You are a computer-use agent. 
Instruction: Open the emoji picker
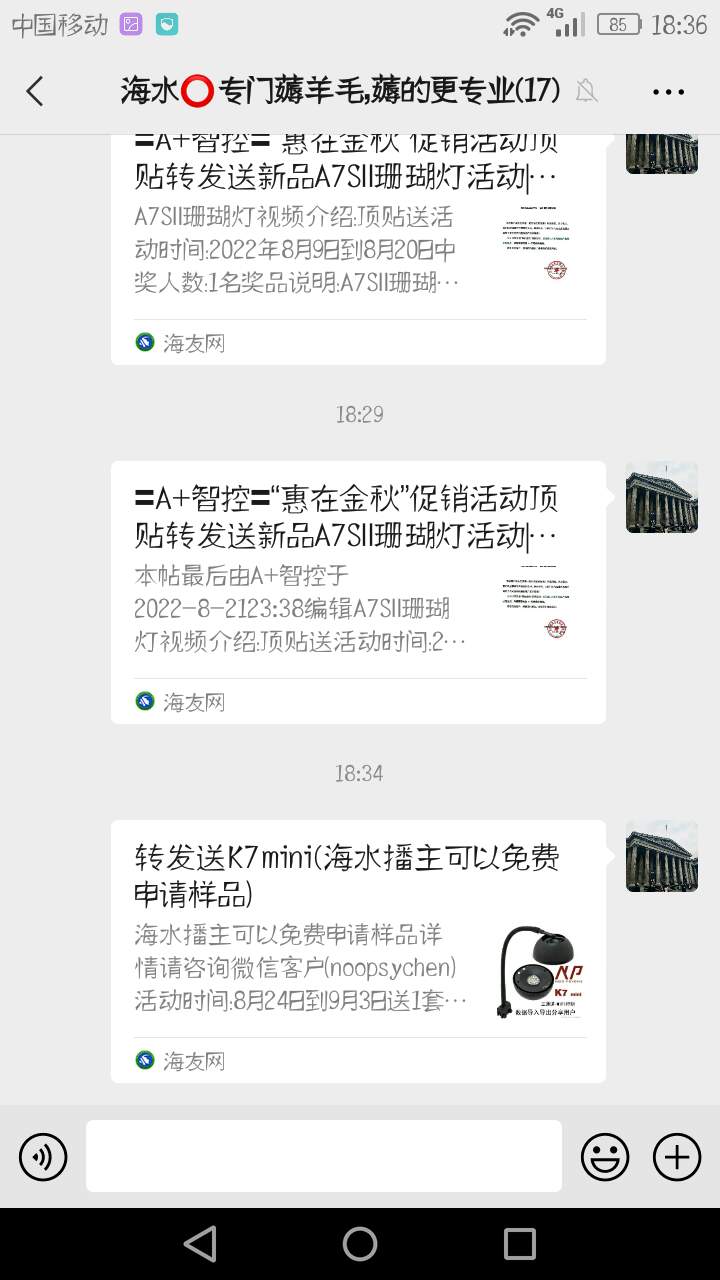605,1158
